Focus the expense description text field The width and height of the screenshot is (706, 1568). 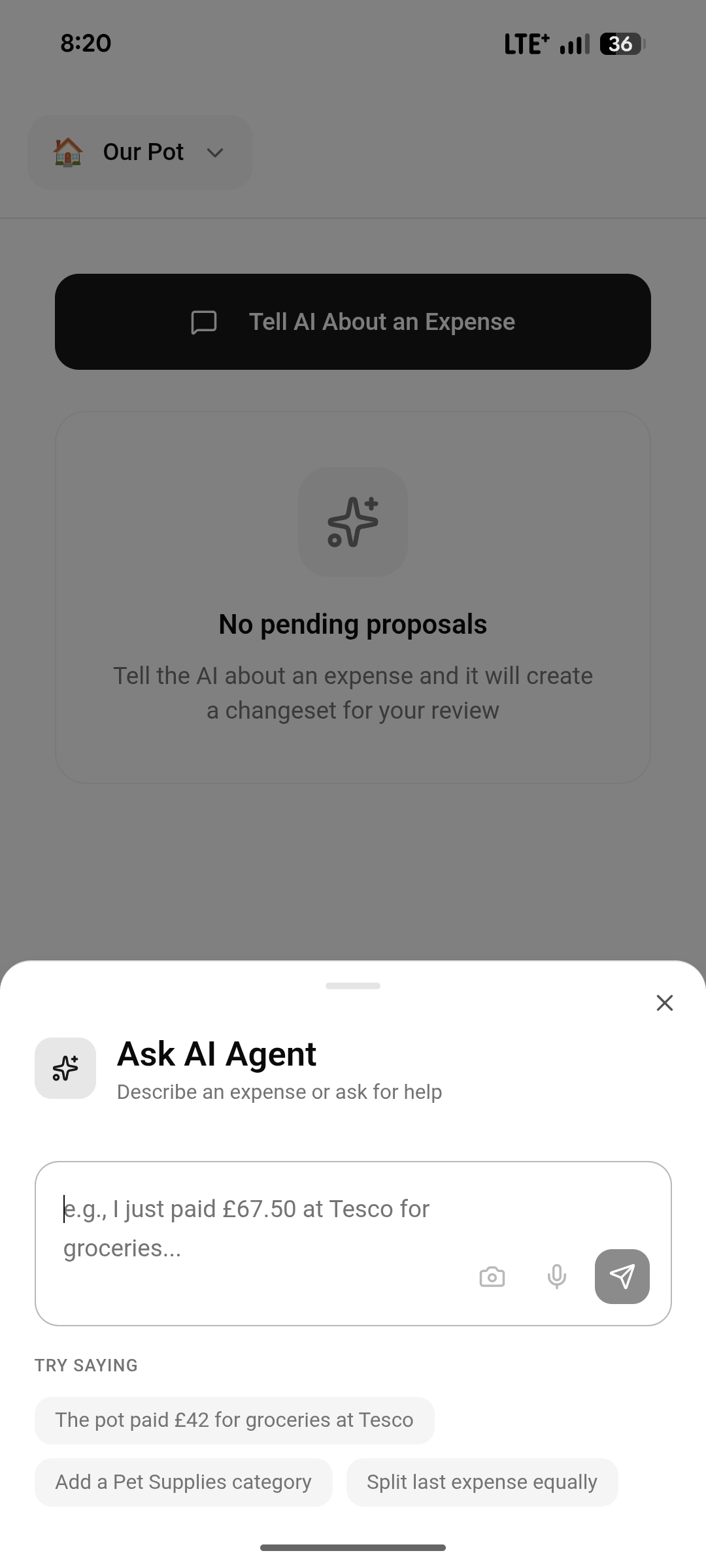(x=261, y=1228)
